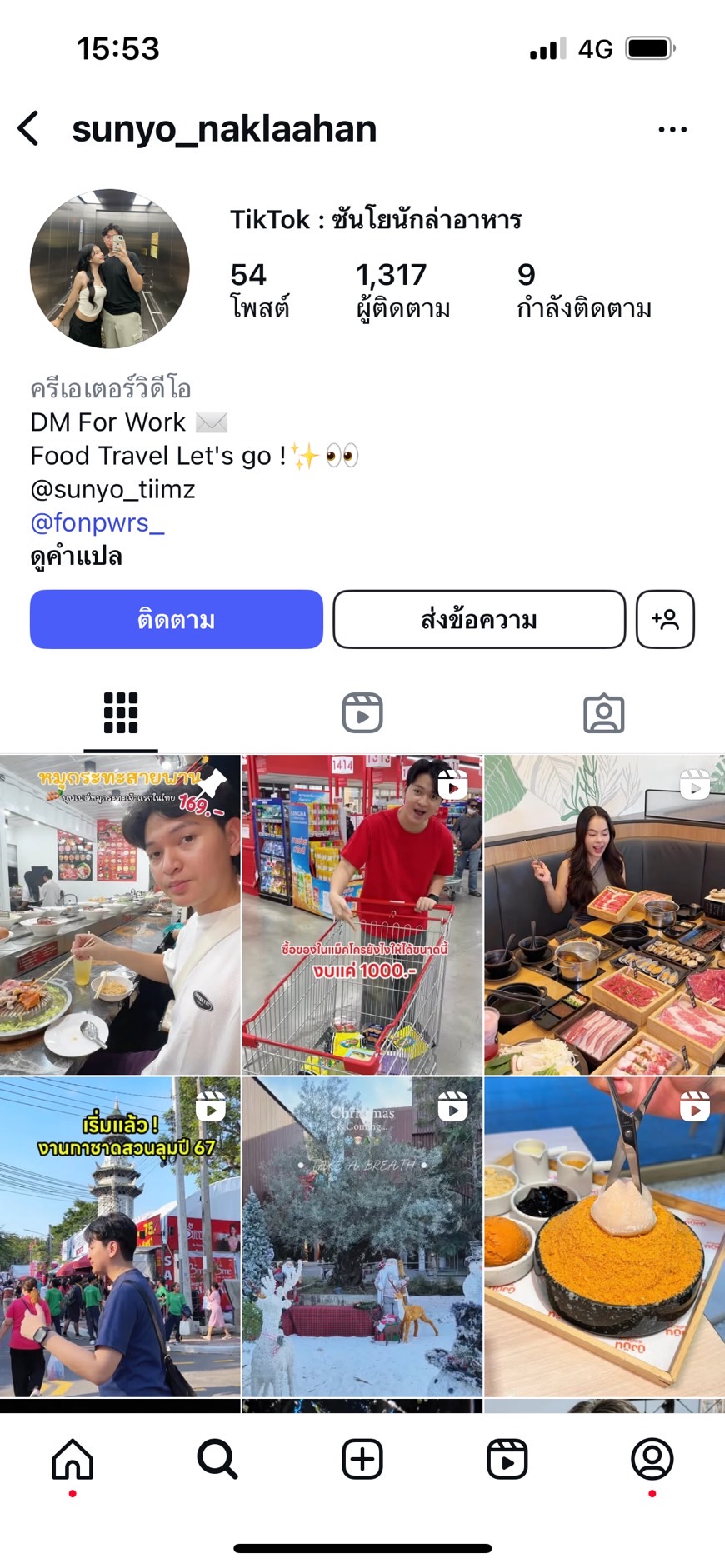Go back from sunyo_naklaahan profile
Viewport: 725px width, 1568px height.
tap(29, 129)
